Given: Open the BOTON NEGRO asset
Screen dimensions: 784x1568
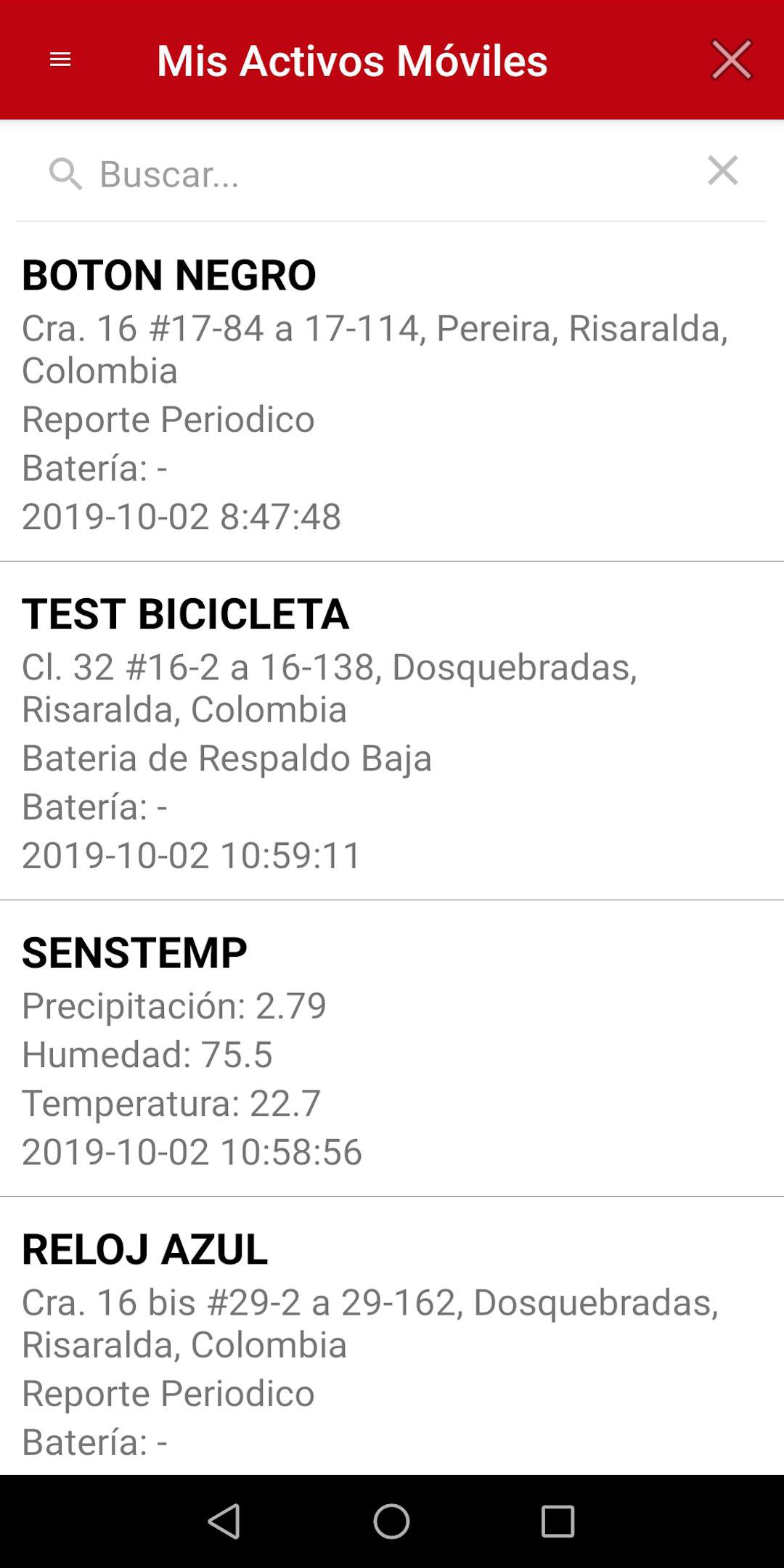Looking at the screenshot, I should pyautogui.click(x=392, y=392).
